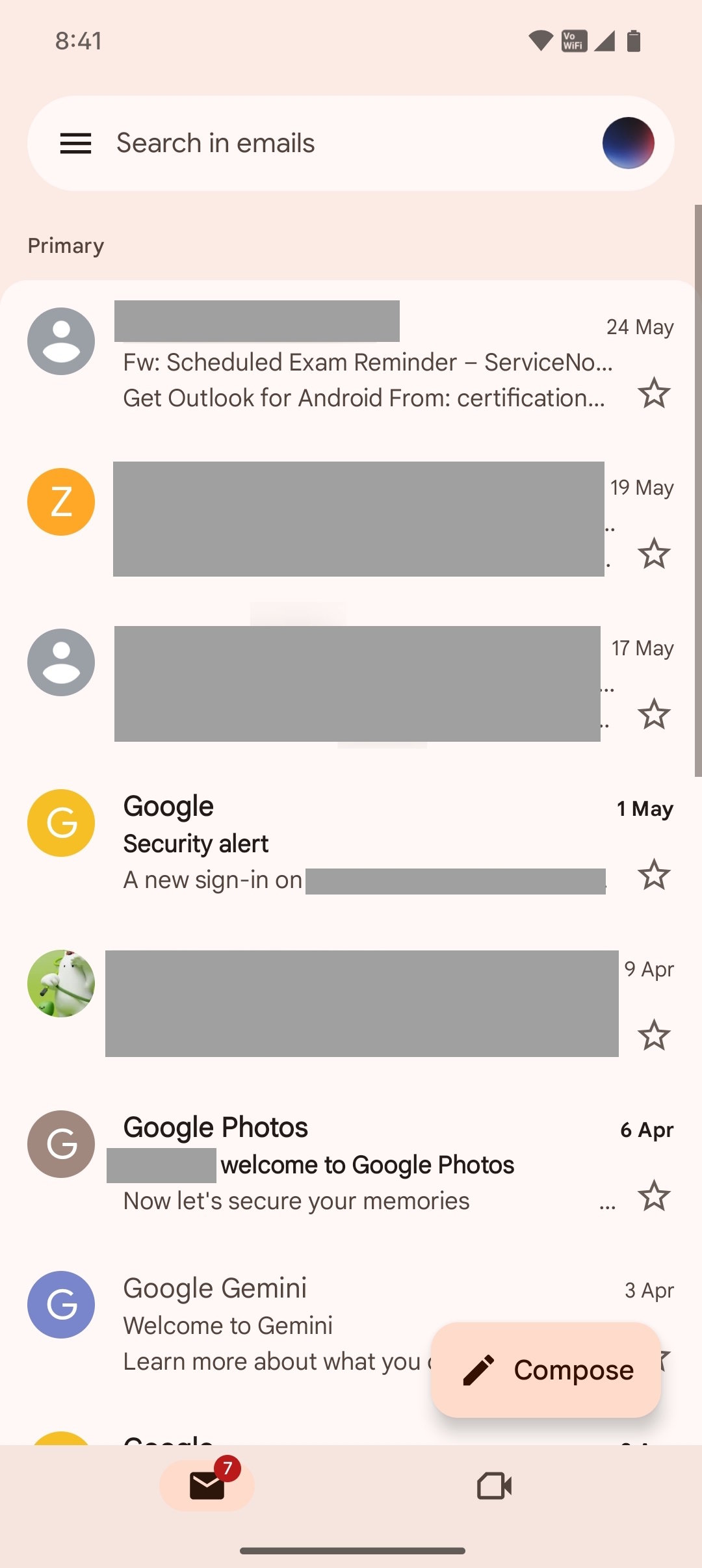
Task: Open the account profile avatar
Action: coord(628,143)
